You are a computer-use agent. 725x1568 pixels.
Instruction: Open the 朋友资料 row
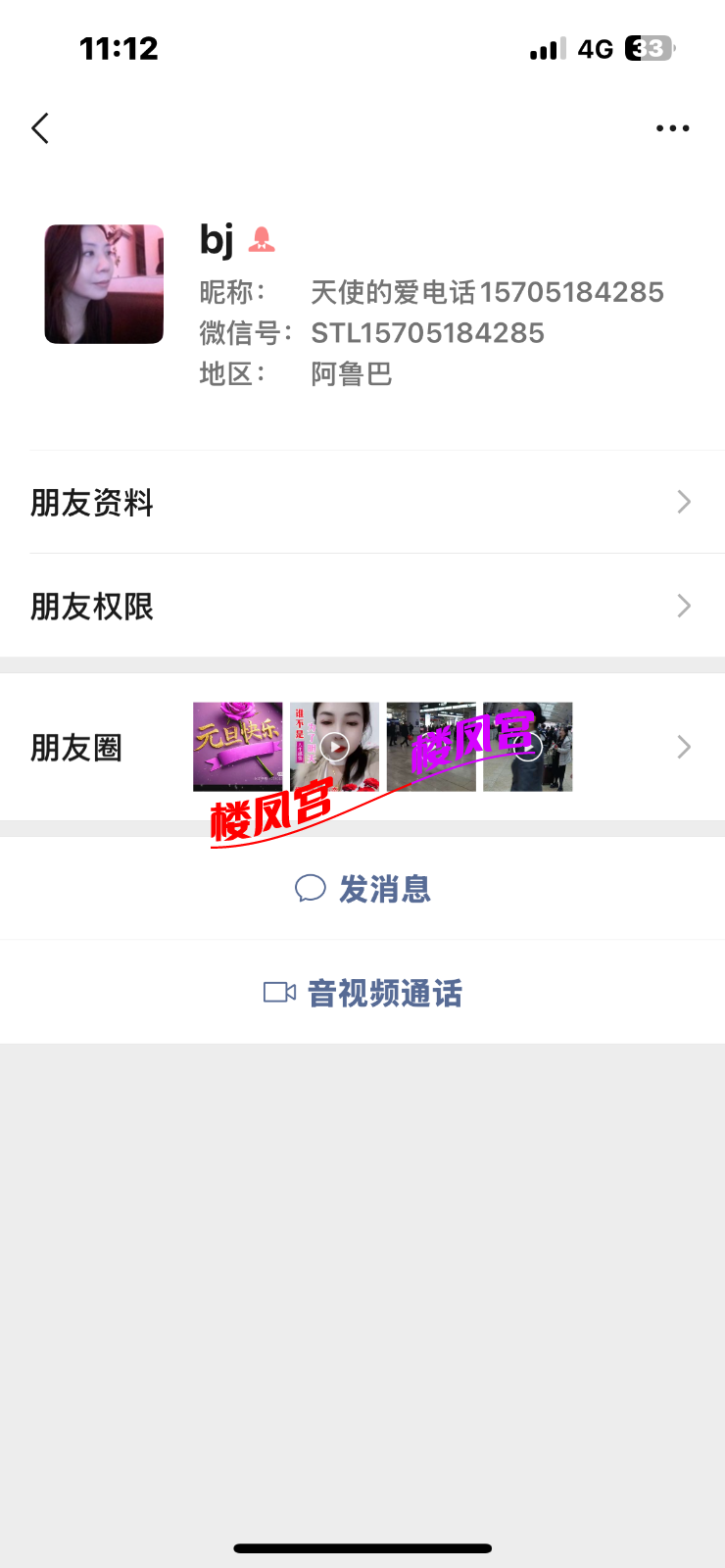click(362, 503)
